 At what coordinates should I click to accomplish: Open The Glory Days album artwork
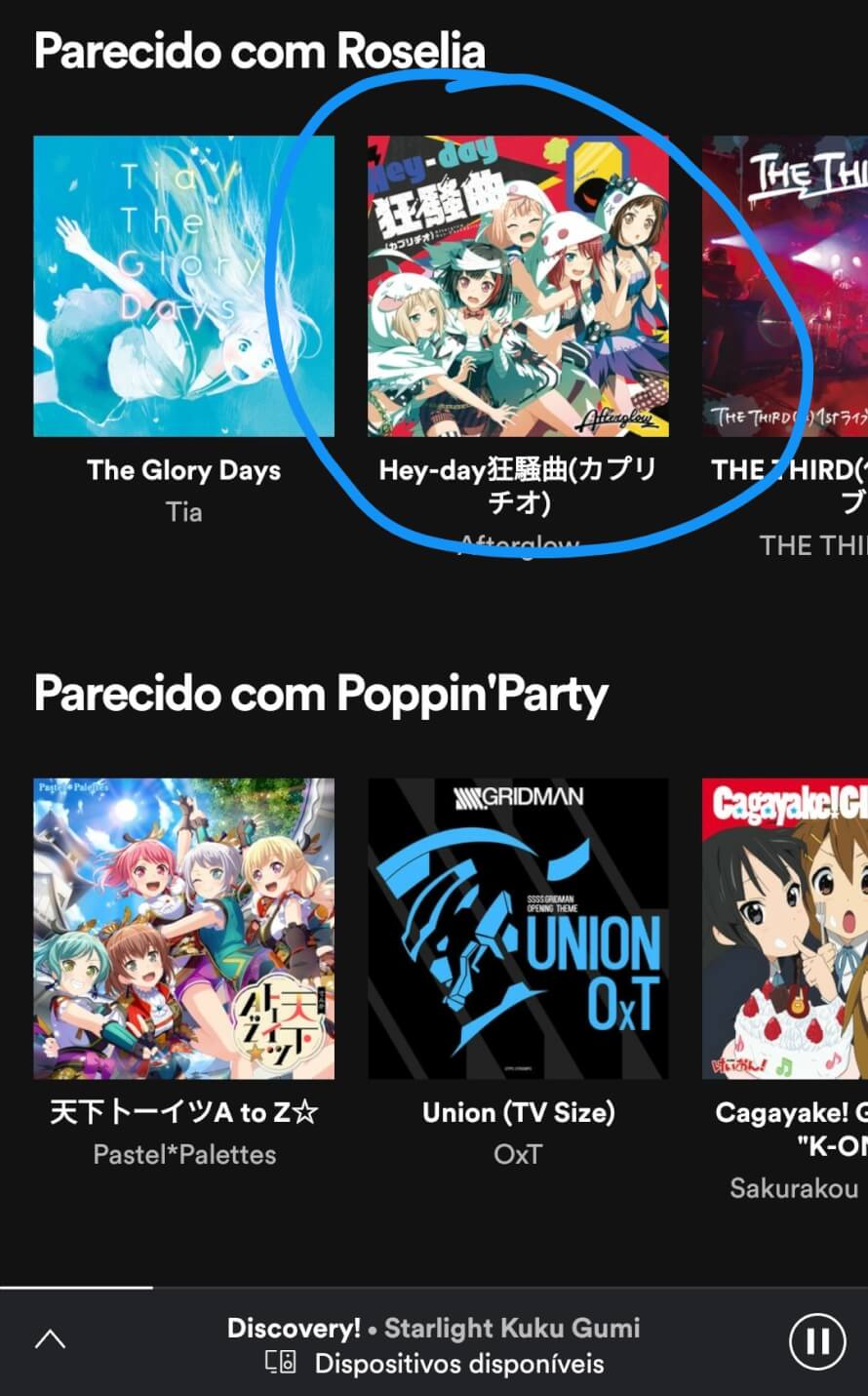pos(183,288)
